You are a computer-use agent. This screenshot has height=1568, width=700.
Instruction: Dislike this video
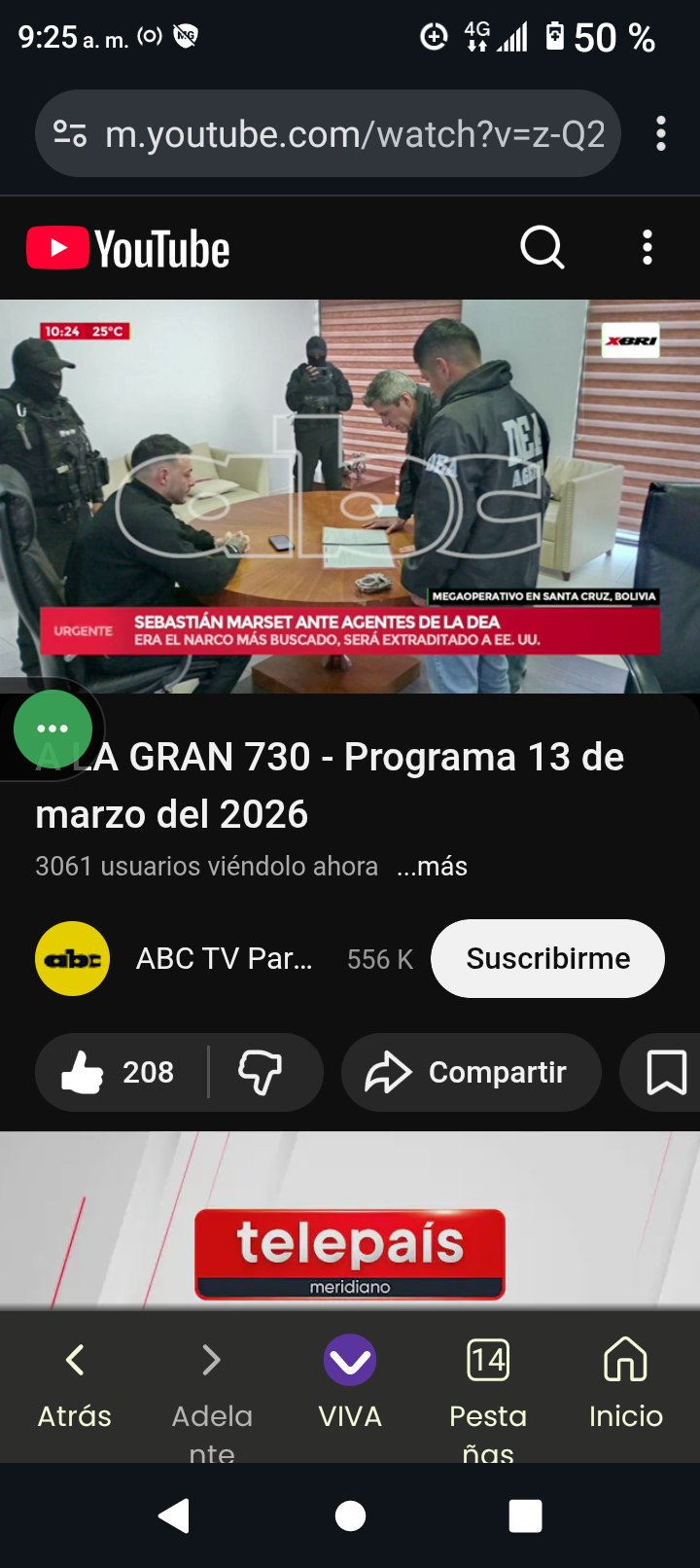261,1072
